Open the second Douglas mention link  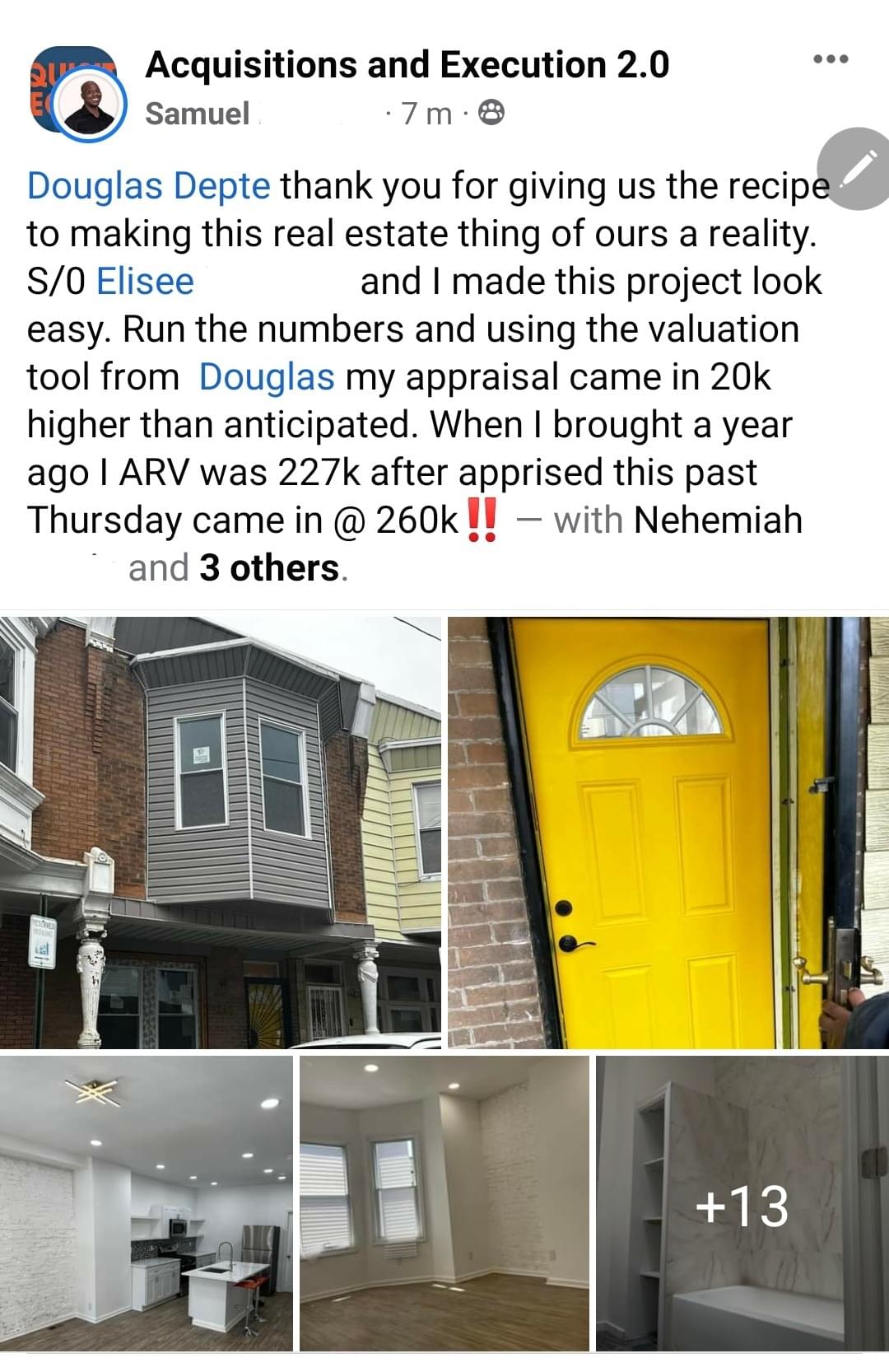(267, 377)
